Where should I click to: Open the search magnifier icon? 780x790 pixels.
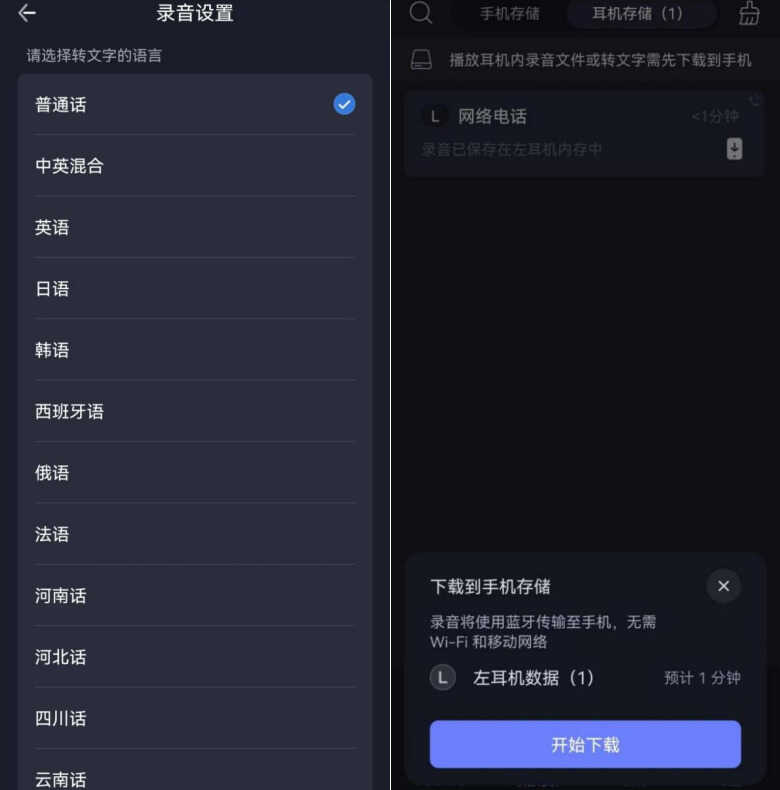point(421,13)
